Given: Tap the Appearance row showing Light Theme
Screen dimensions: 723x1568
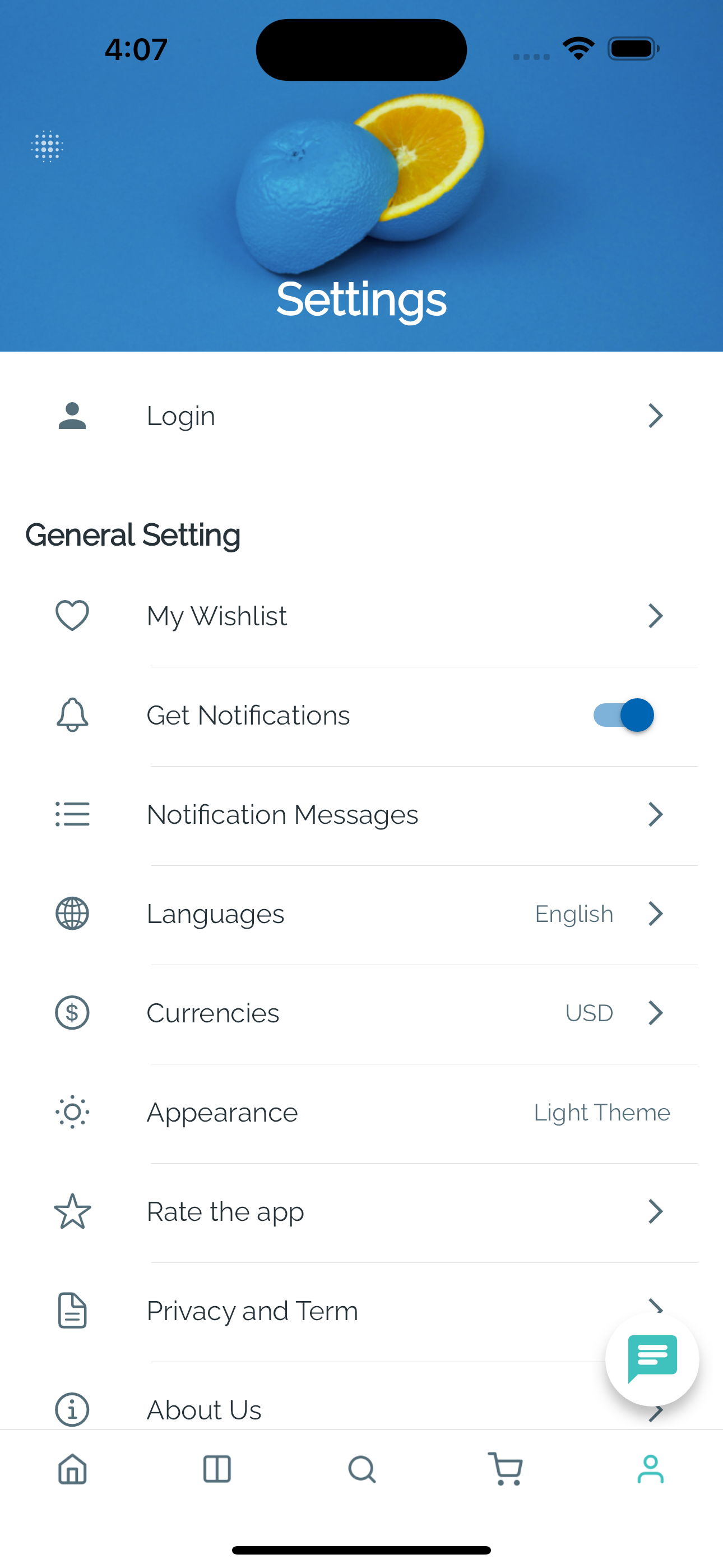Looking at the screenshot, I should [361, 1112].
